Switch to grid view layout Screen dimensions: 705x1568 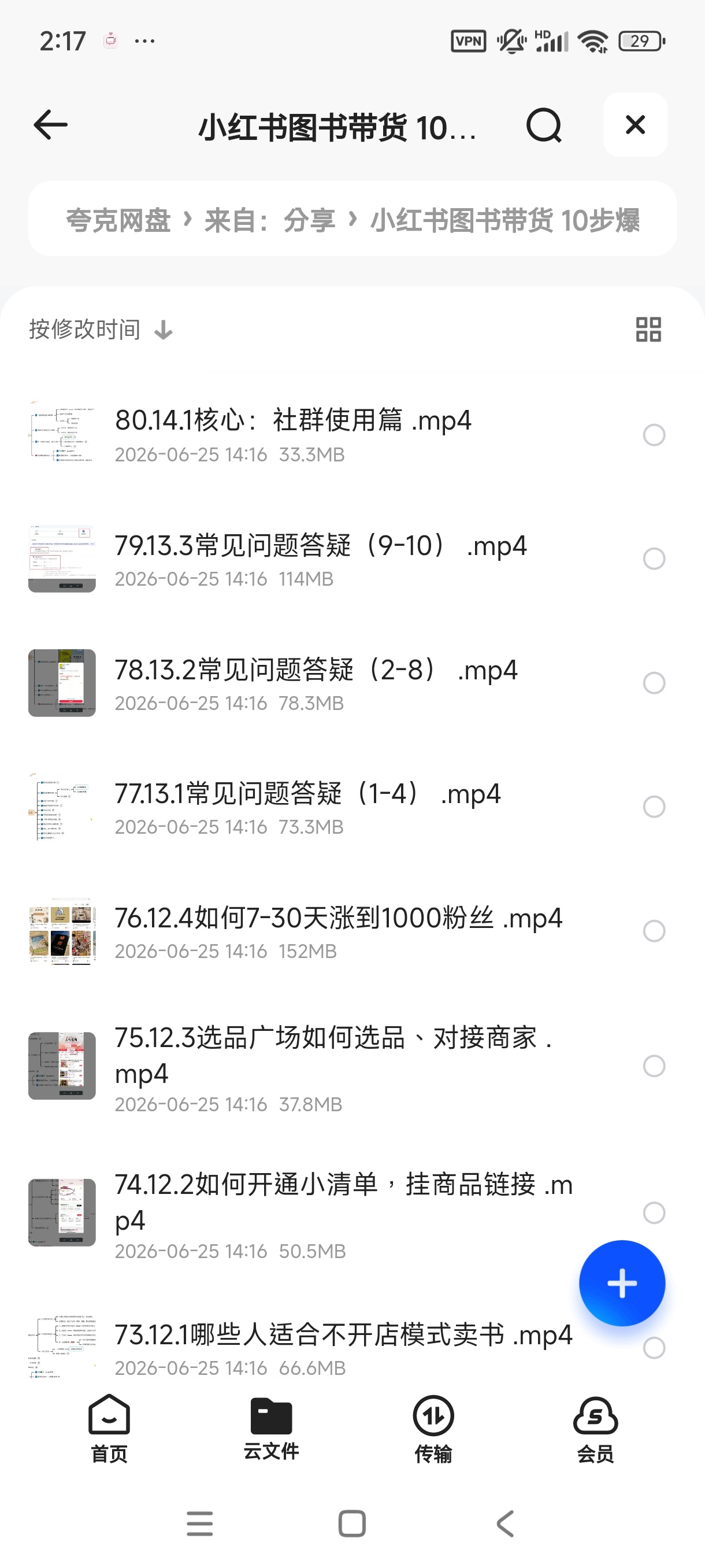point(648,330)
